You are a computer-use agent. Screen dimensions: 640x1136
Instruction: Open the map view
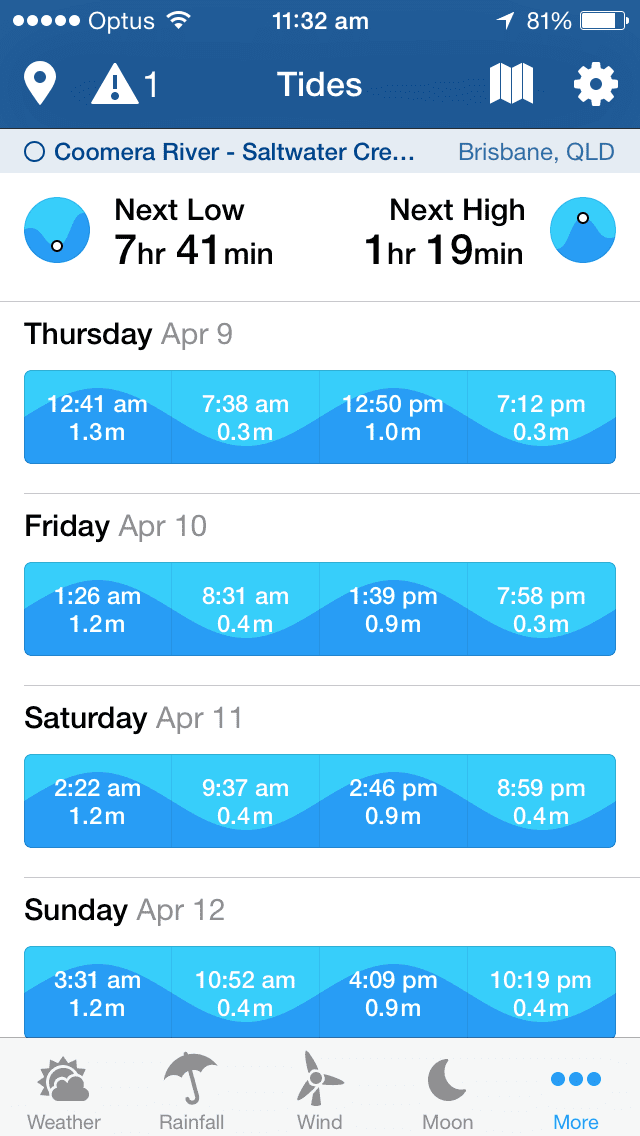point(511,84)
